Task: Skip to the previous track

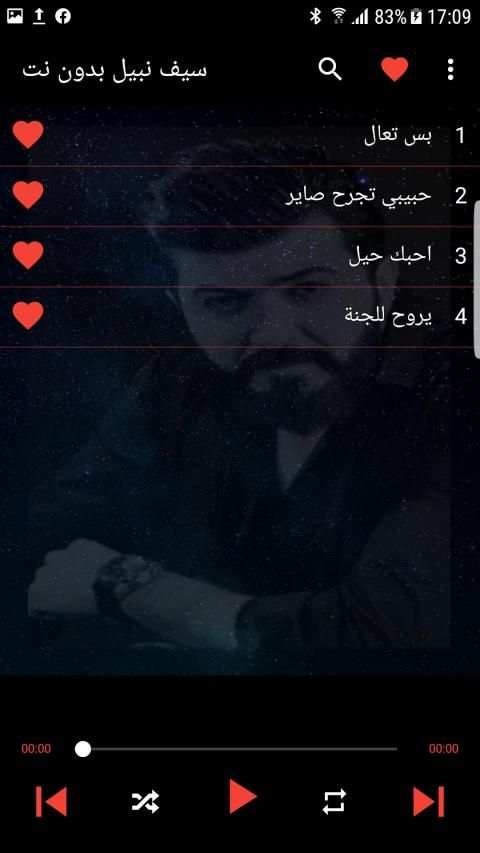Action: coord(51,801)
